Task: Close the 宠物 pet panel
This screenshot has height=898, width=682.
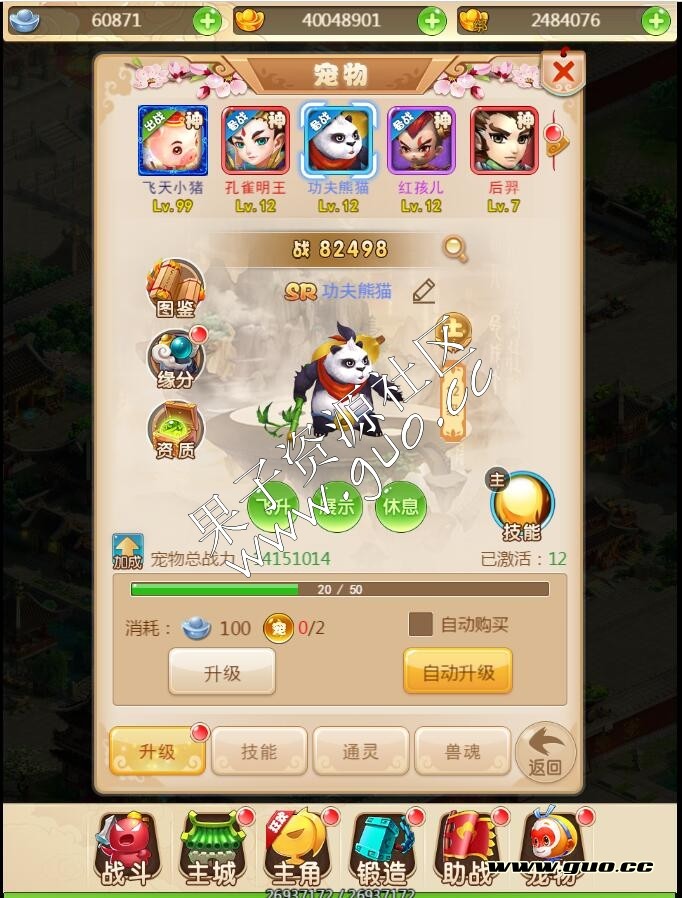Action: [x=563, y=72]
